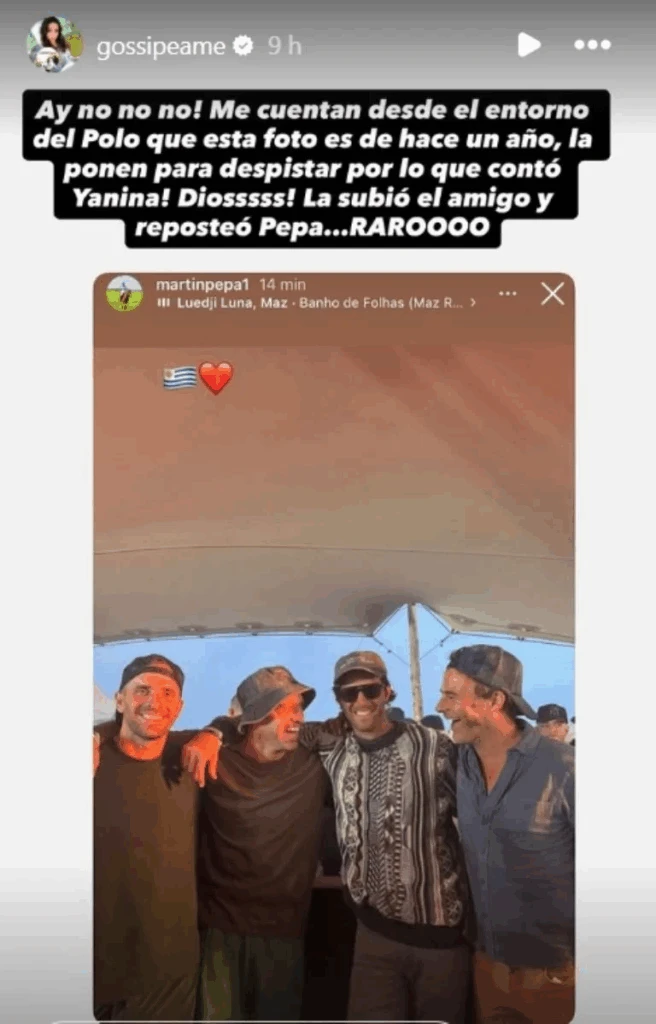This screenshot has width=656, height=1024.
Task: Open the story's three-dot options menu
Action: coord(592,45)
